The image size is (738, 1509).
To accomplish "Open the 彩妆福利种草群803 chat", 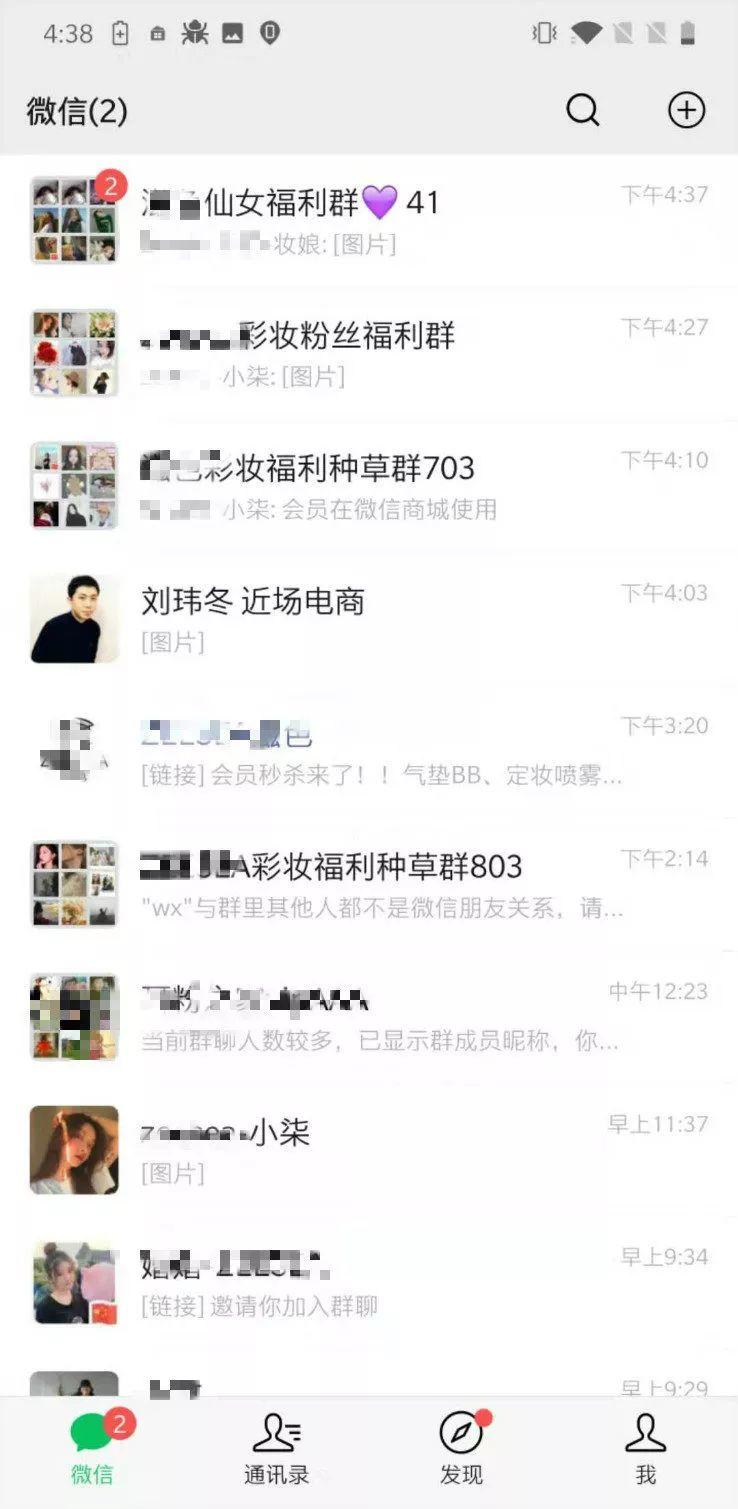I will tap(370, 884).
